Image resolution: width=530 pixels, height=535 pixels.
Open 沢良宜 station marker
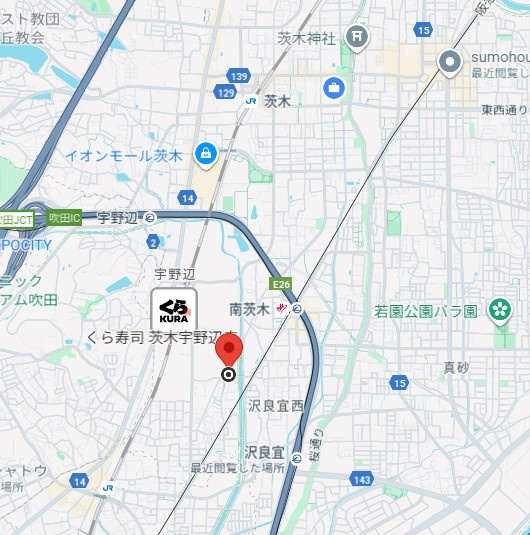[297, 459]
